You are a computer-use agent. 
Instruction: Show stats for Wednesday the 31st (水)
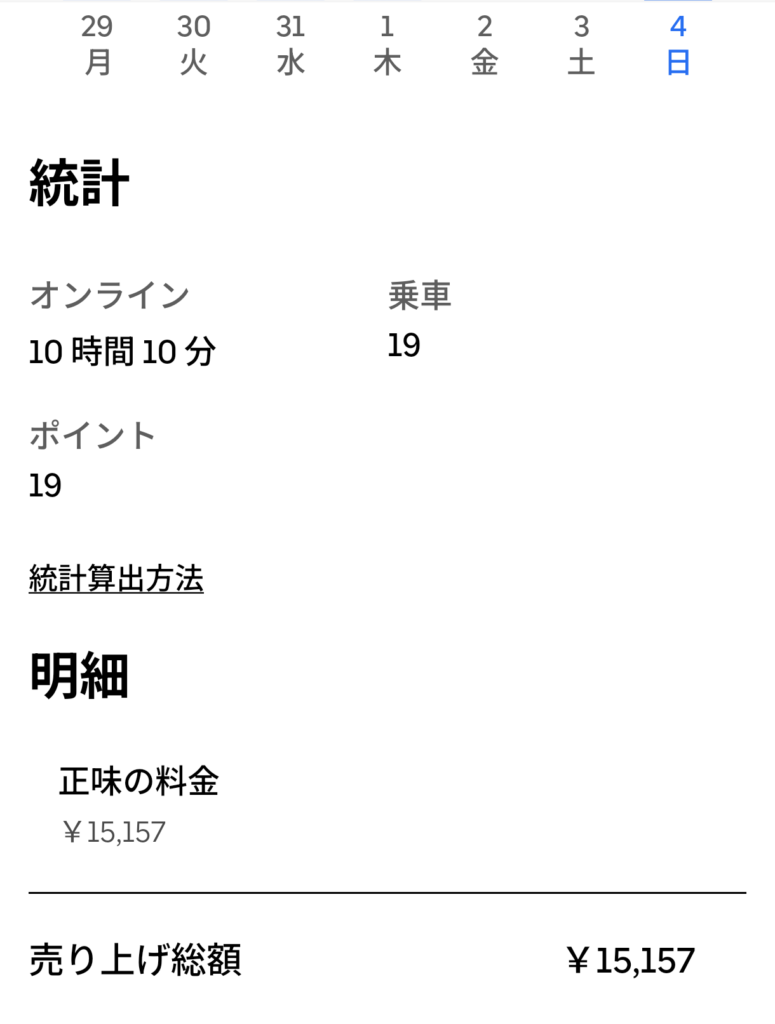(290, 45)
